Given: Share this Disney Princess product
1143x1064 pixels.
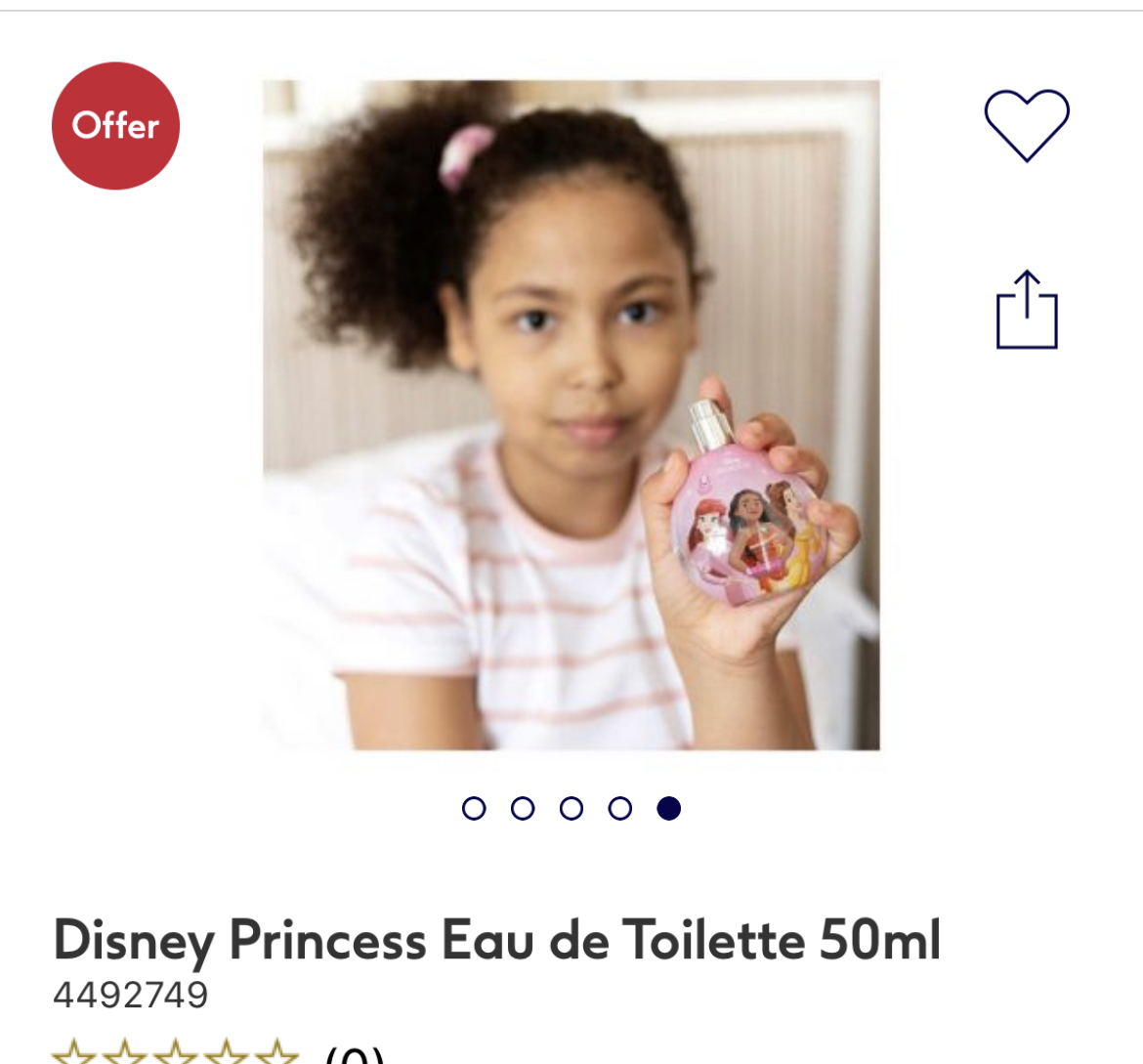Looking at the screenshot, I should click(x=1026, y=311).
